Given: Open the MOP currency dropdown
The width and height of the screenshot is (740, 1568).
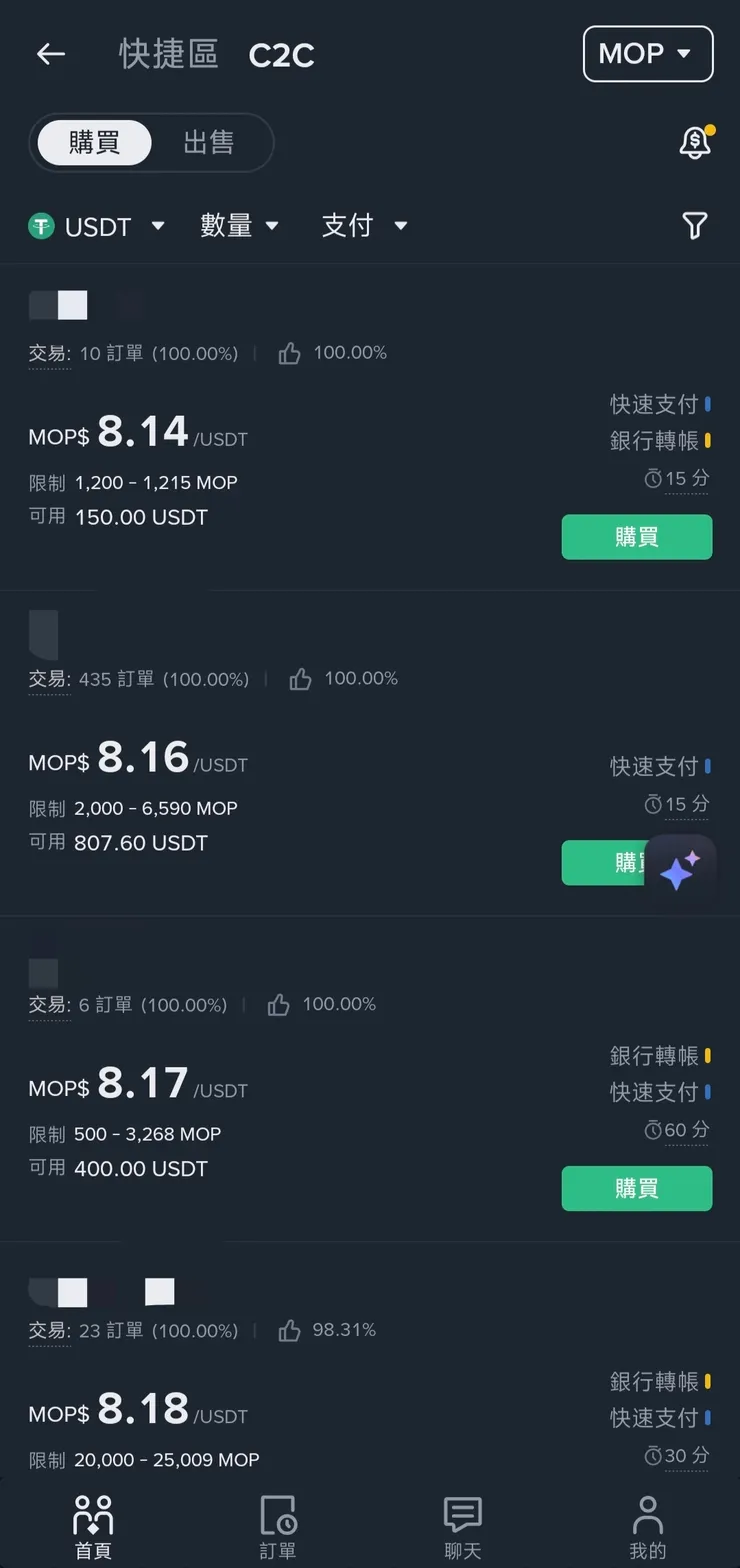Looking at the screenshot, I should 647,54.
